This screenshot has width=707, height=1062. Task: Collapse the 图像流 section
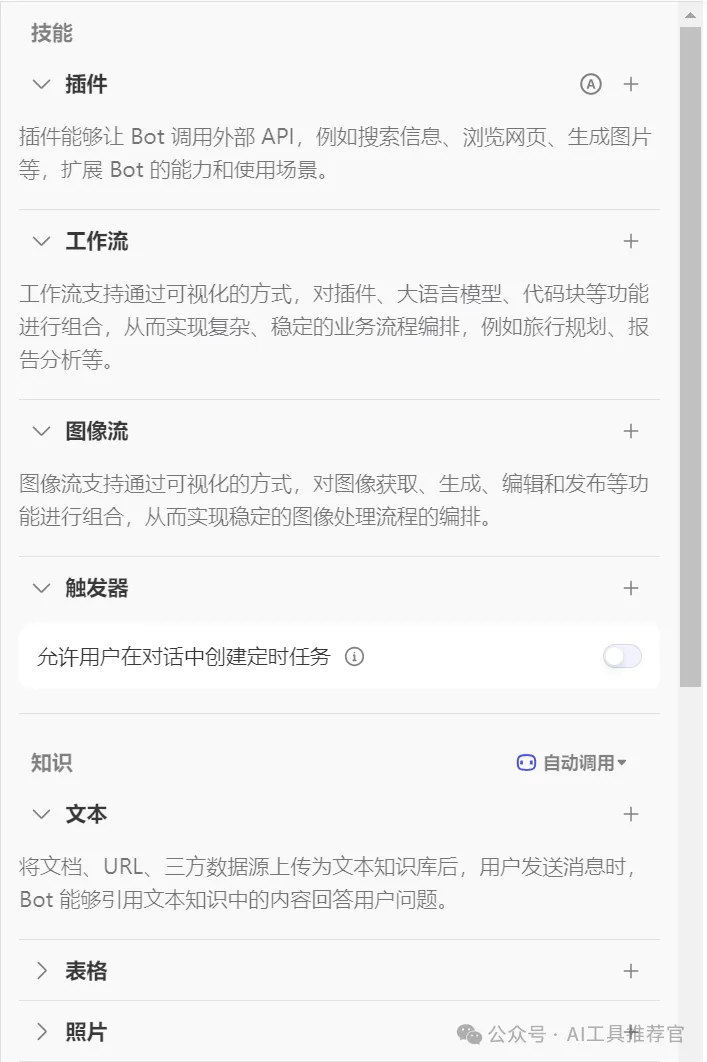click(41, 431)
